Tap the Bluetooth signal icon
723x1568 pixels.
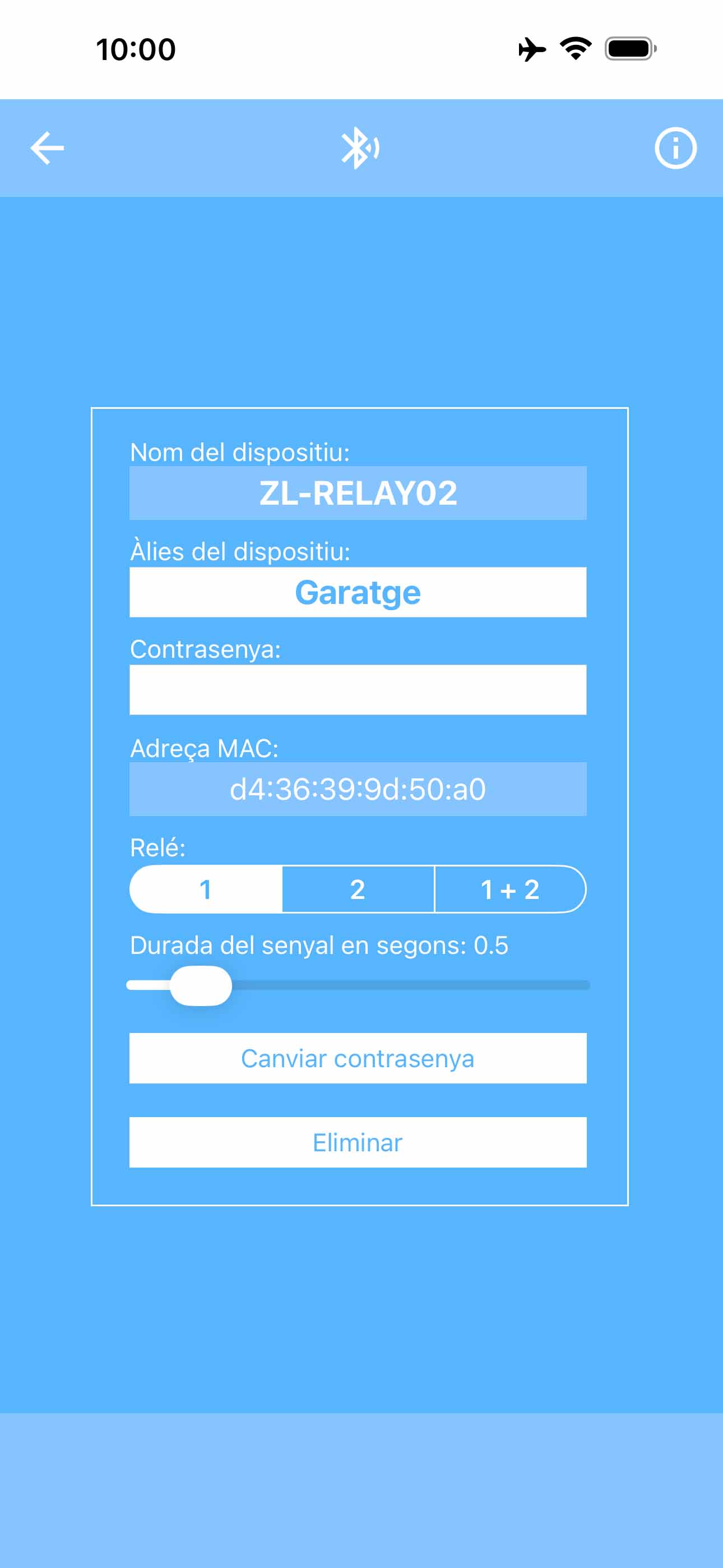(x=360, y=148)
